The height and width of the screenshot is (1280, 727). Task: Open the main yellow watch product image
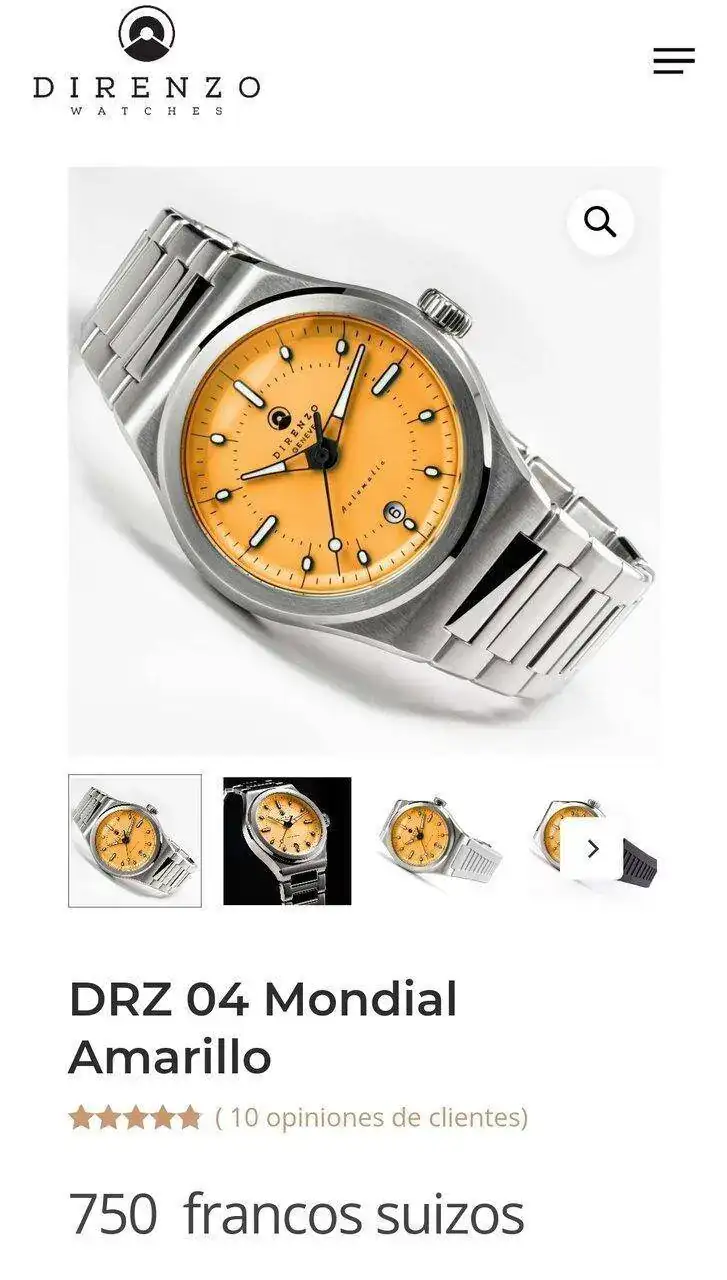pyautogui.click(x=363, y=461)
